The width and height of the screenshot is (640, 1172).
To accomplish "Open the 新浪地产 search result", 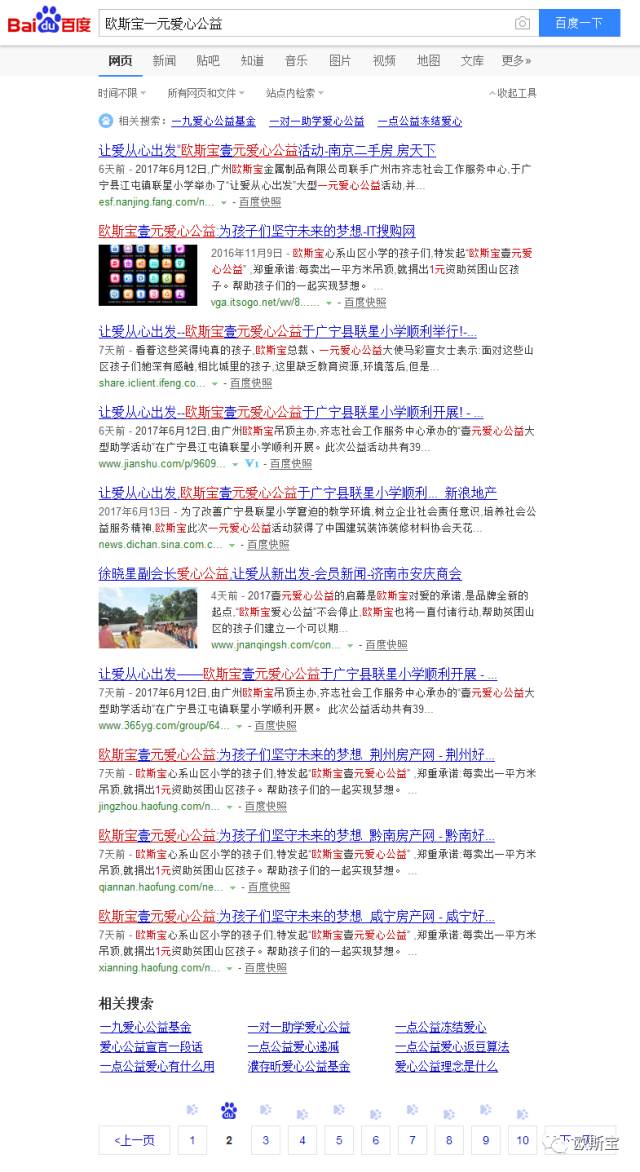I will click(x=297, y=493).
